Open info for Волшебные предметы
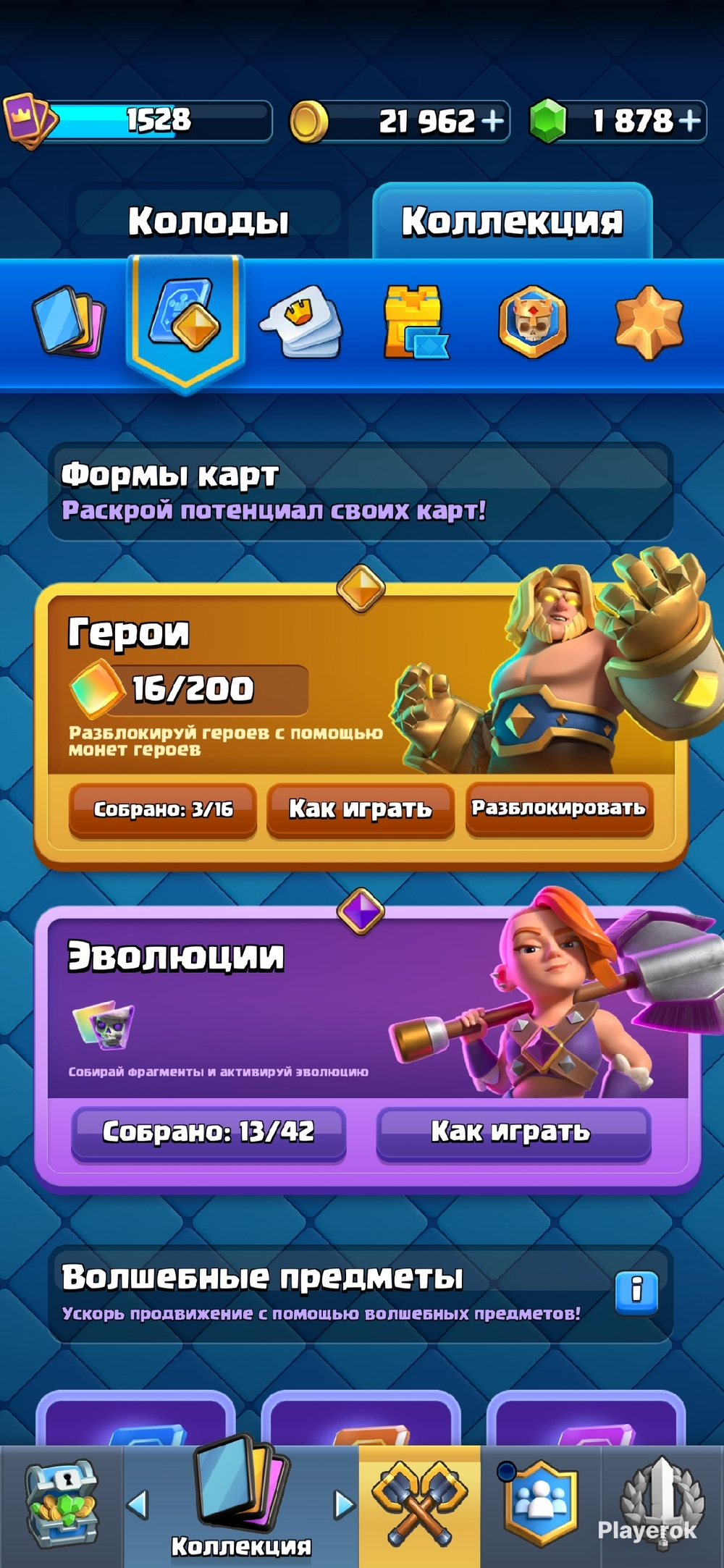Viewport: 724px width, 1568px height. coord(636,1292)
